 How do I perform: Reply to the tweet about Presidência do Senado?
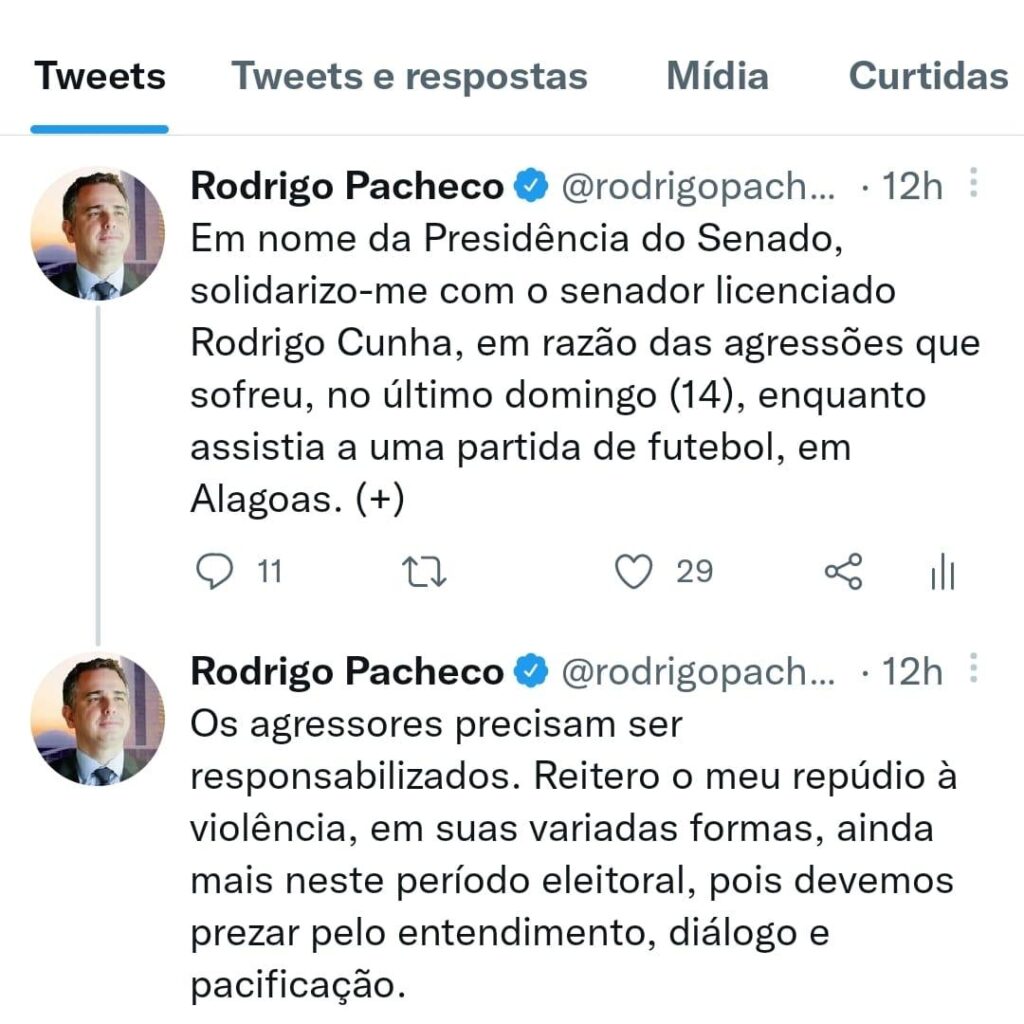pyautogui.click(x=213, y=572)
